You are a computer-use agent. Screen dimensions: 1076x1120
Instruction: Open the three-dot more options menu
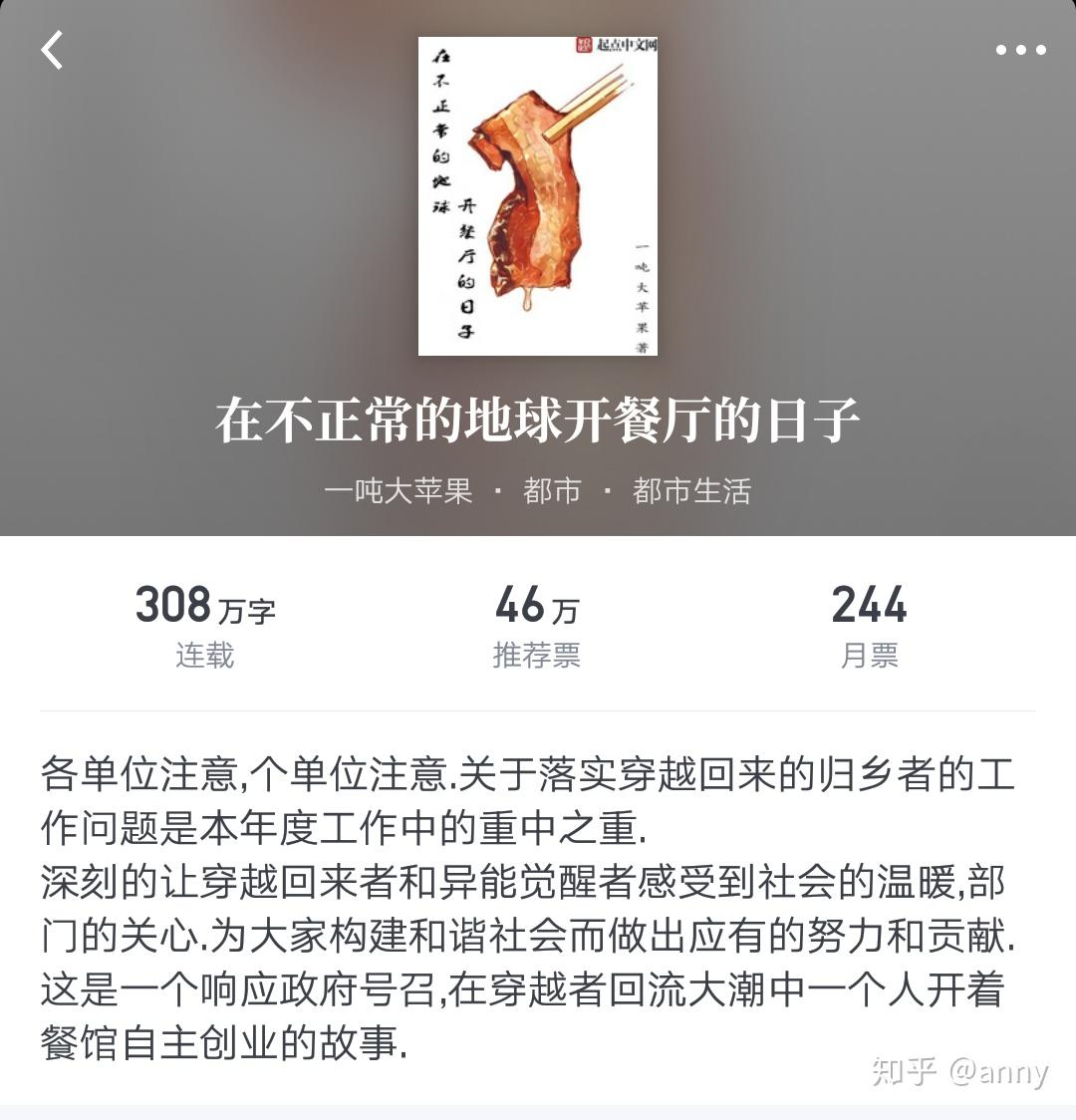1019,47
